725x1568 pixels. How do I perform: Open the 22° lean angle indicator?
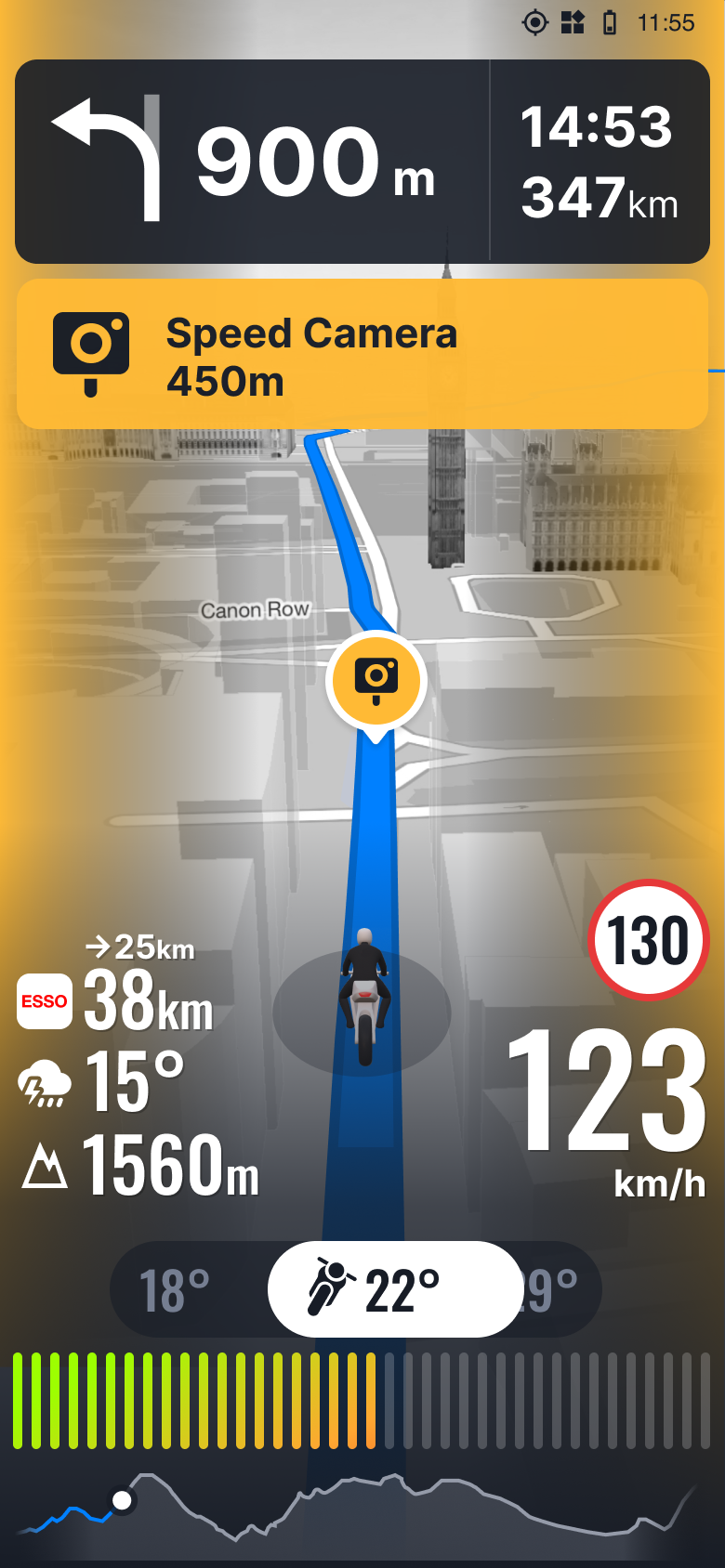[x=394, y=1289]
